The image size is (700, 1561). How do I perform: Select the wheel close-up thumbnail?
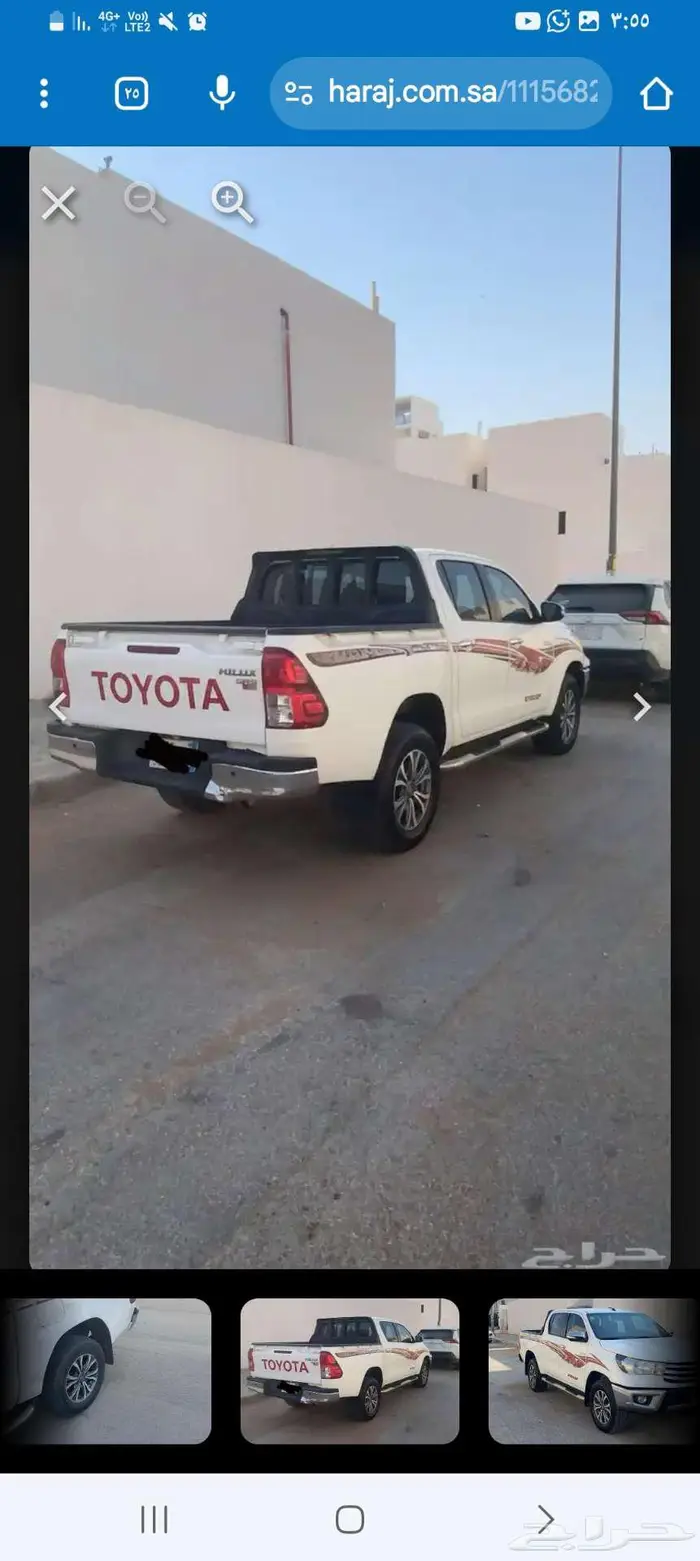click(x=106, y=1371)
